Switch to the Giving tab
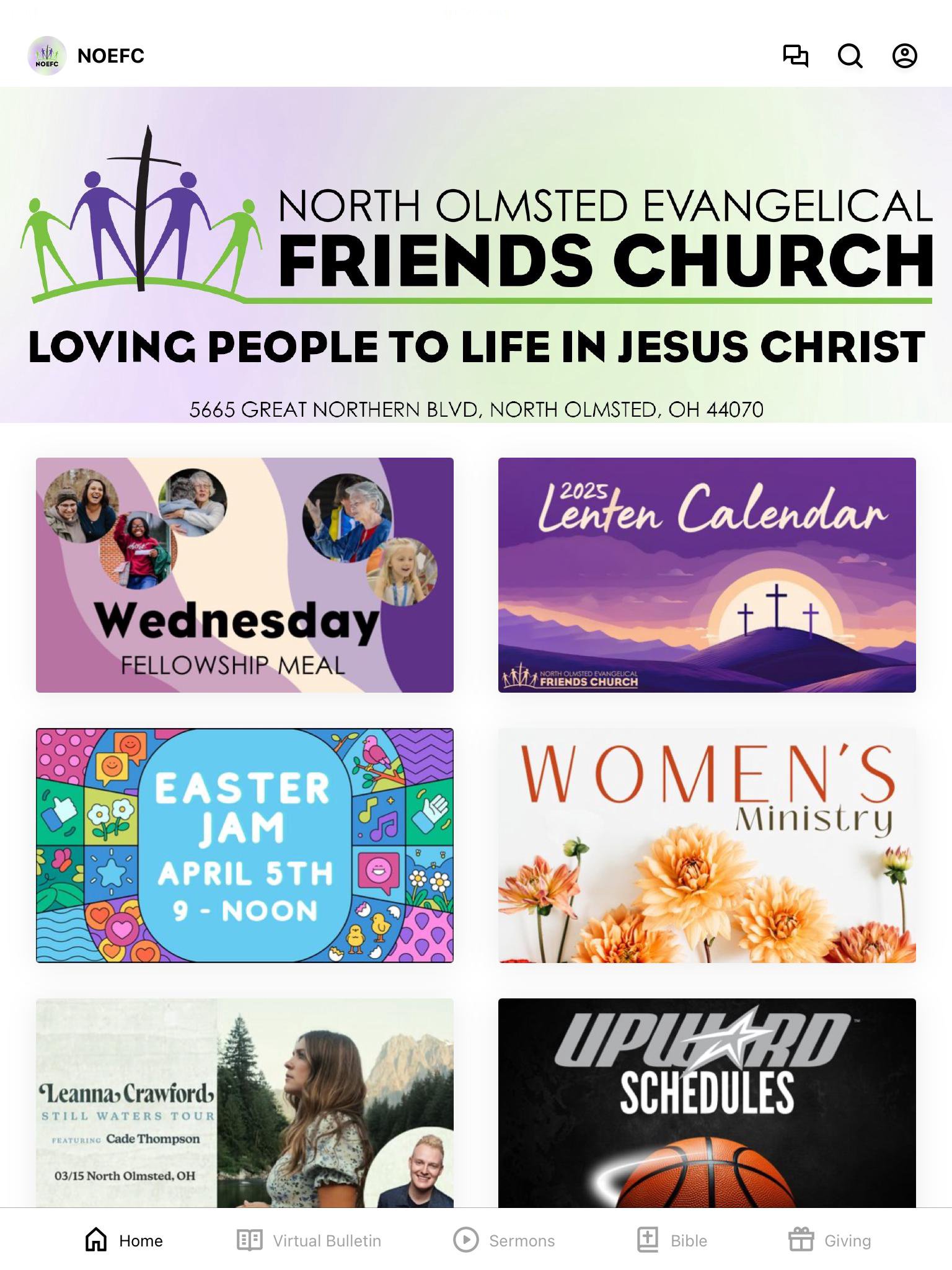 pyautogui.click(x=830, y=1240)
